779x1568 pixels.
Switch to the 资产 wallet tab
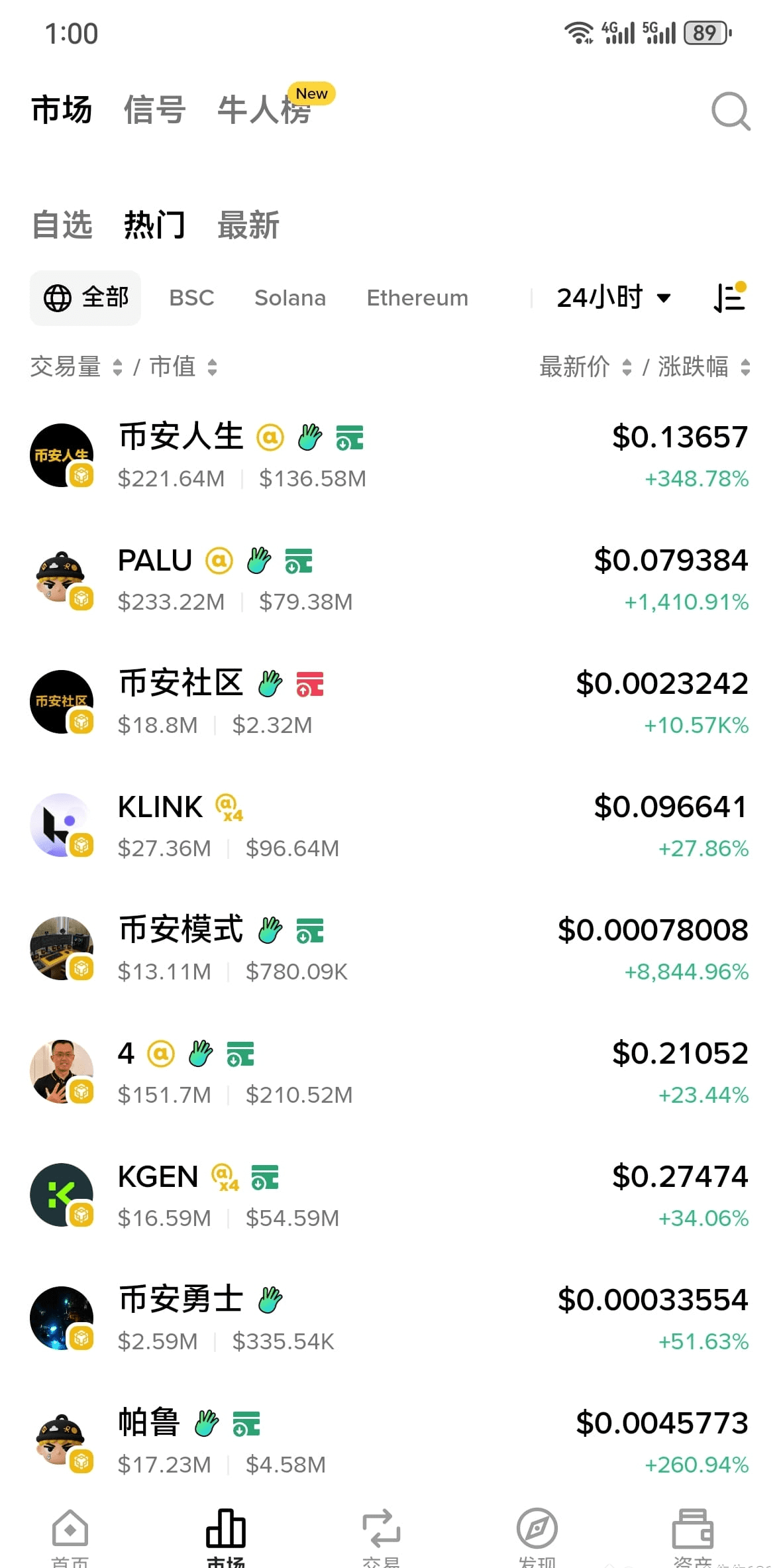point(692,1534)
